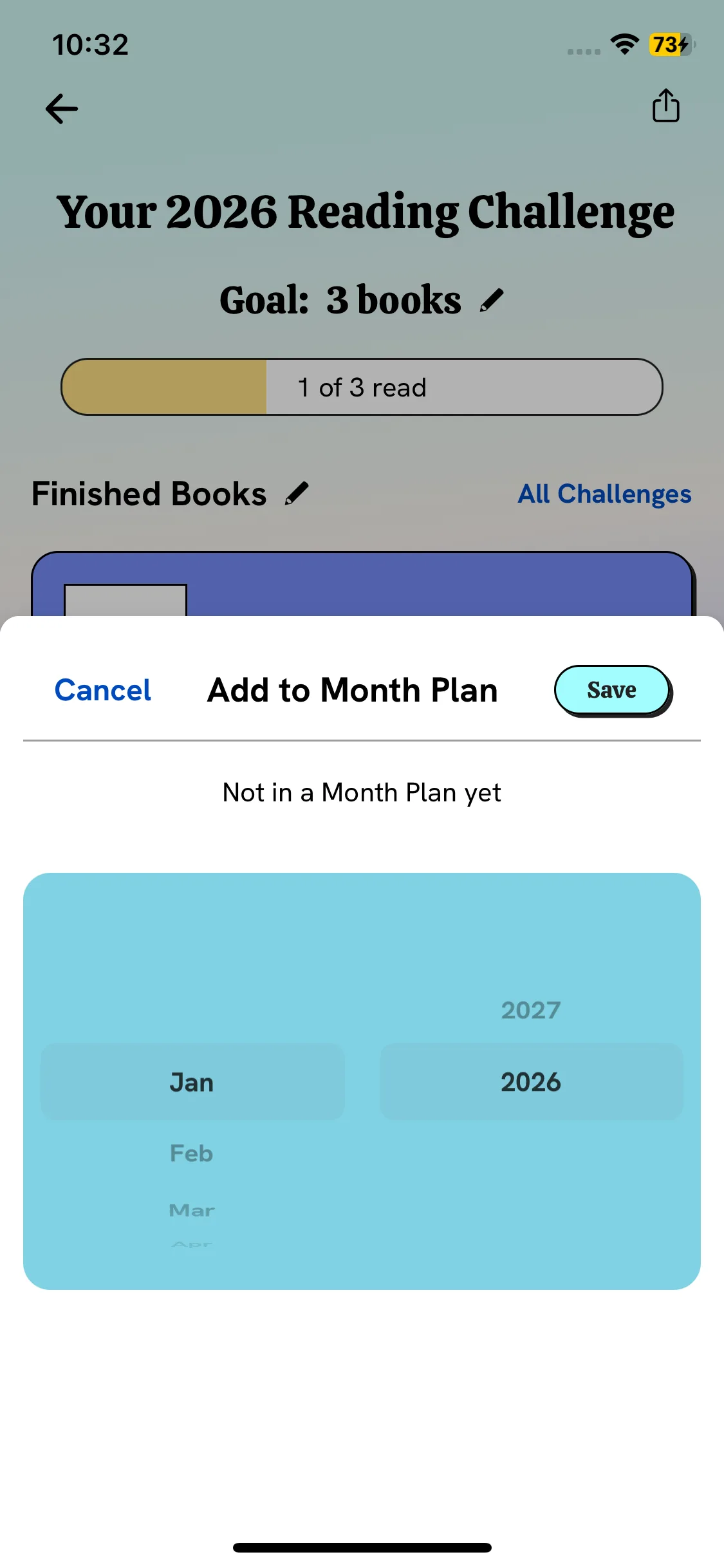Save the Month Plan selection
The image size is (724, 1568).
612,691
